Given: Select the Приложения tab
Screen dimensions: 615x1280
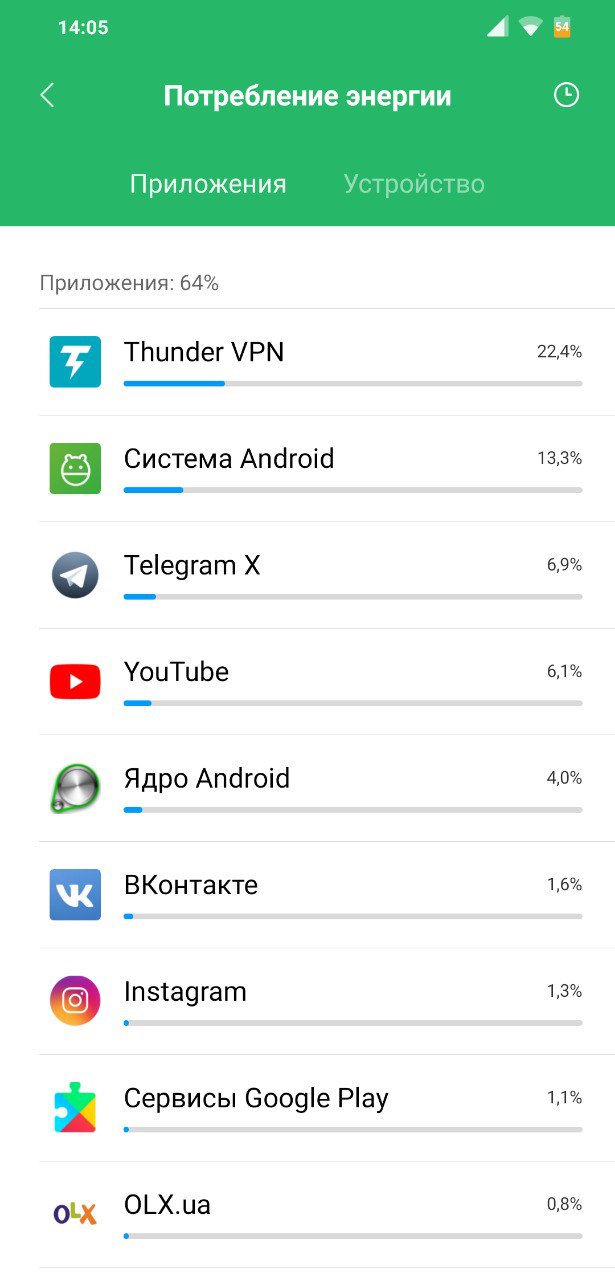Looking at the screenshot, I should click(x=208, y=184).
